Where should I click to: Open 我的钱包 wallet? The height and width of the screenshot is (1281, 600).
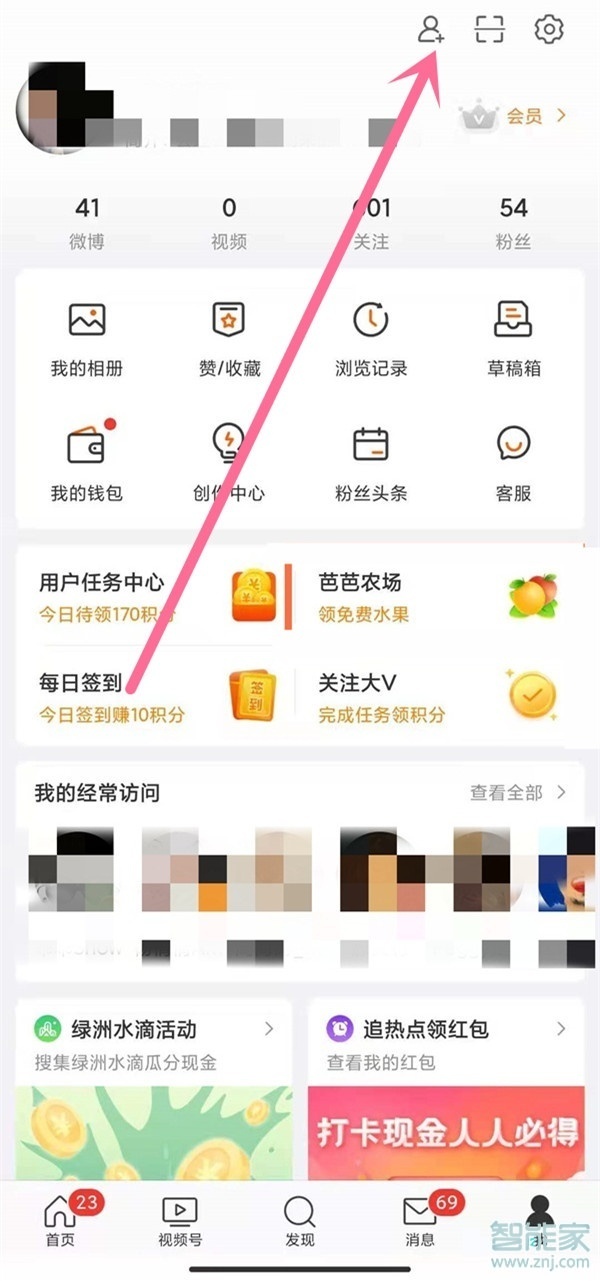click(87, 463)
